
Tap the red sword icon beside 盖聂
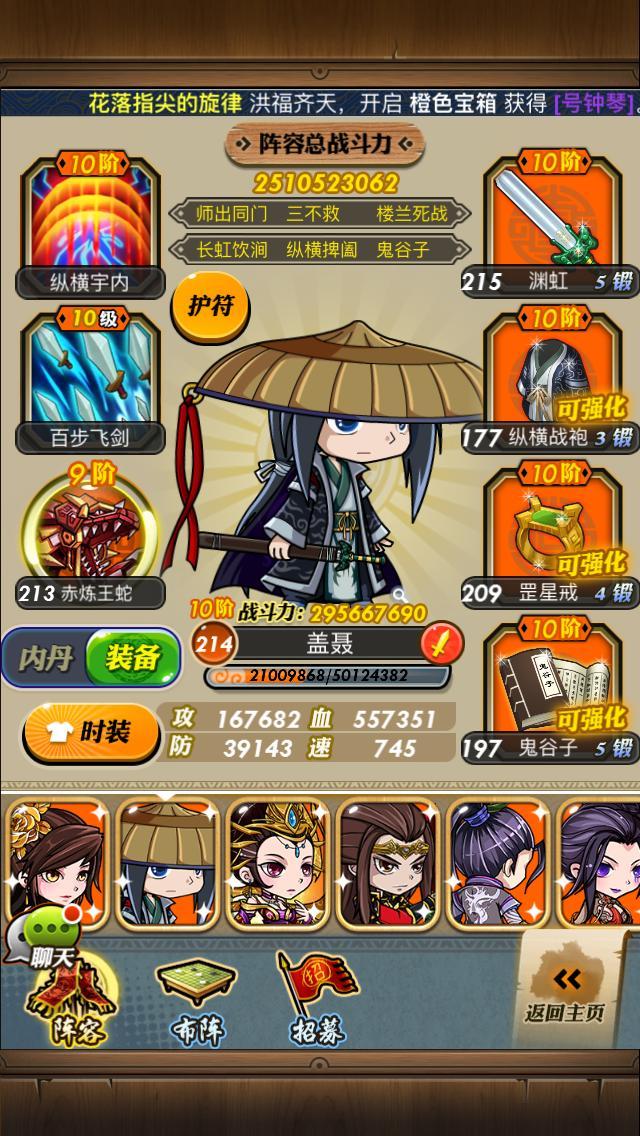[439, 643]
